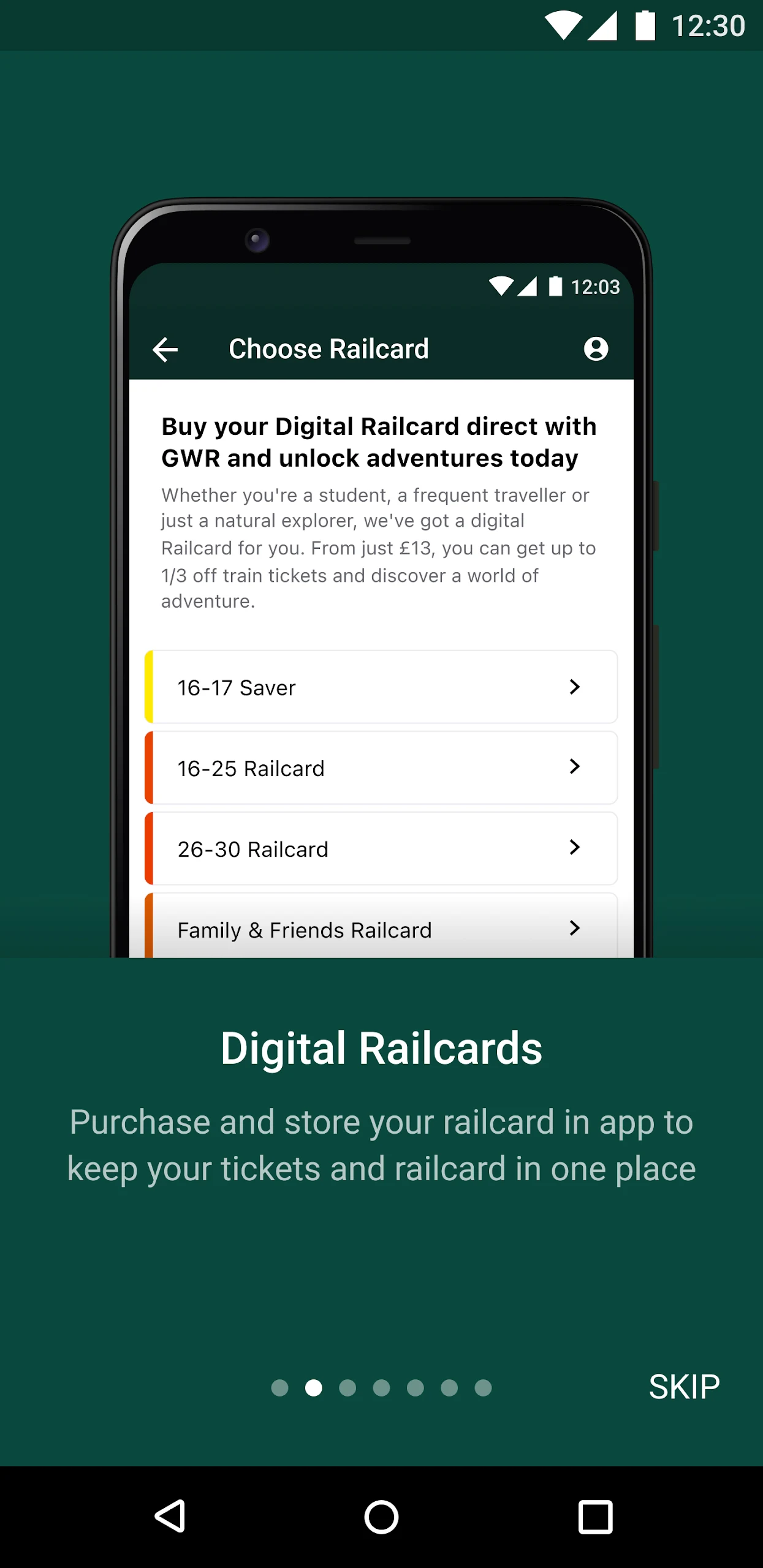763x1568 pixels.
Task: Go to the home screen
Action: (381, 1517)
